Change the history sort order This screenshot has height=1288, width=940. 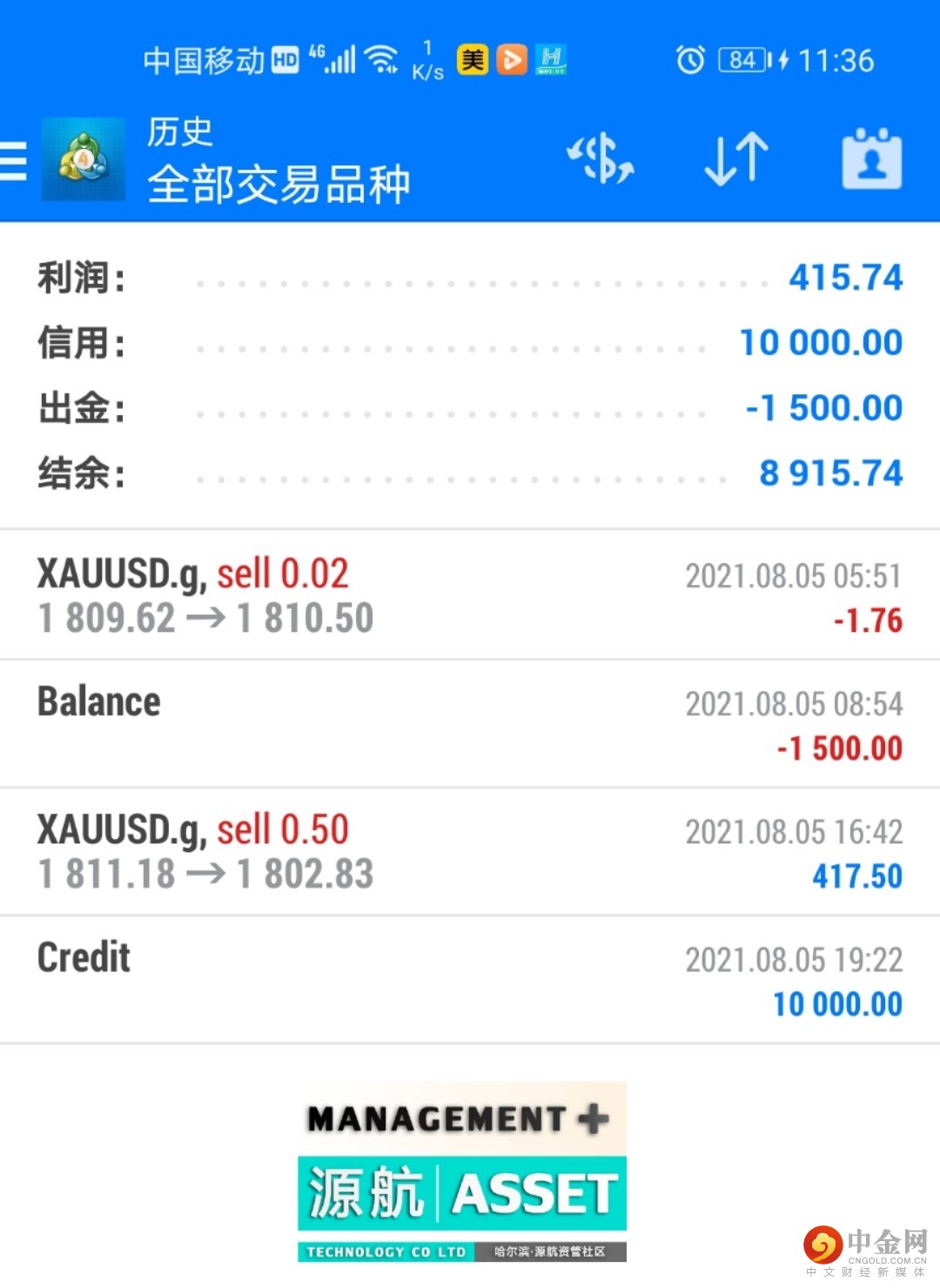point(735,159)
